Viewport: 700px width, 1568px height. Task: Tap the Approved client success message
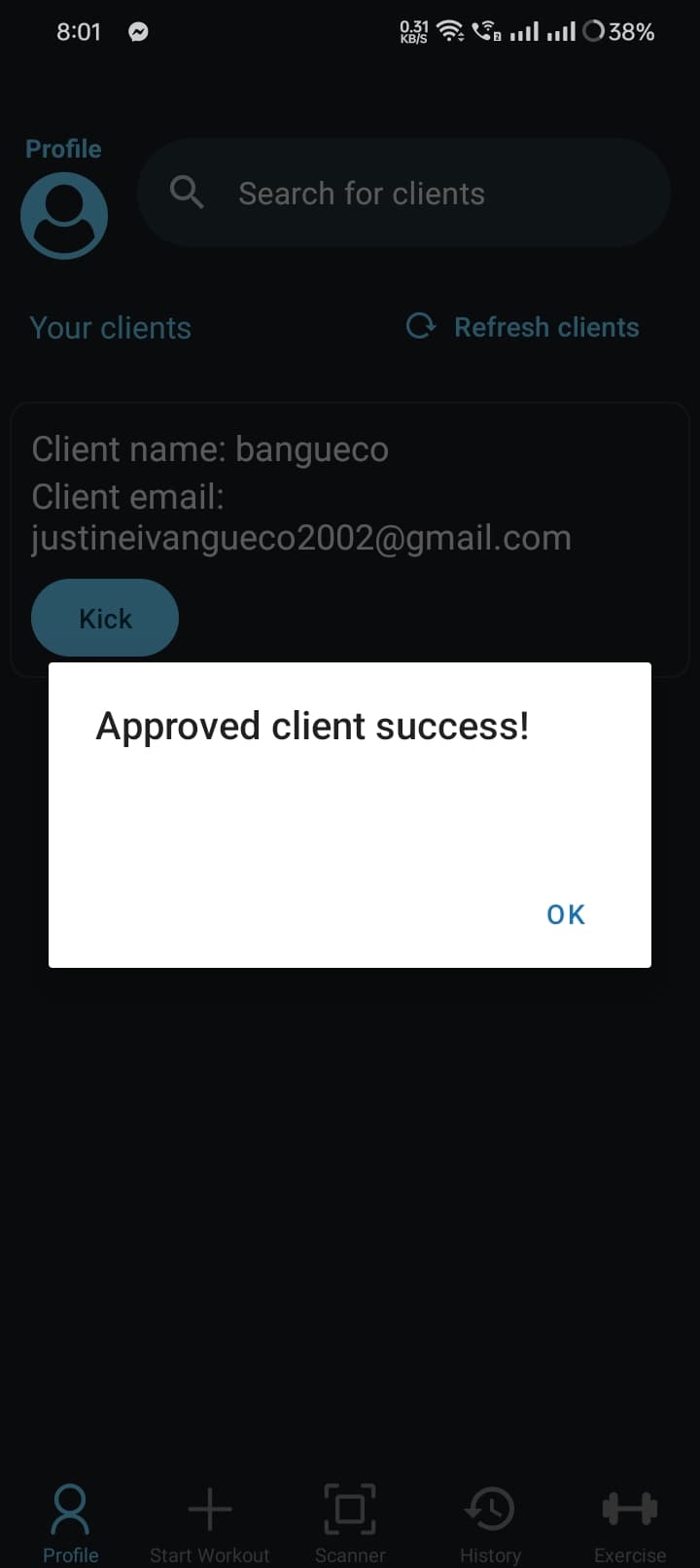312,725
